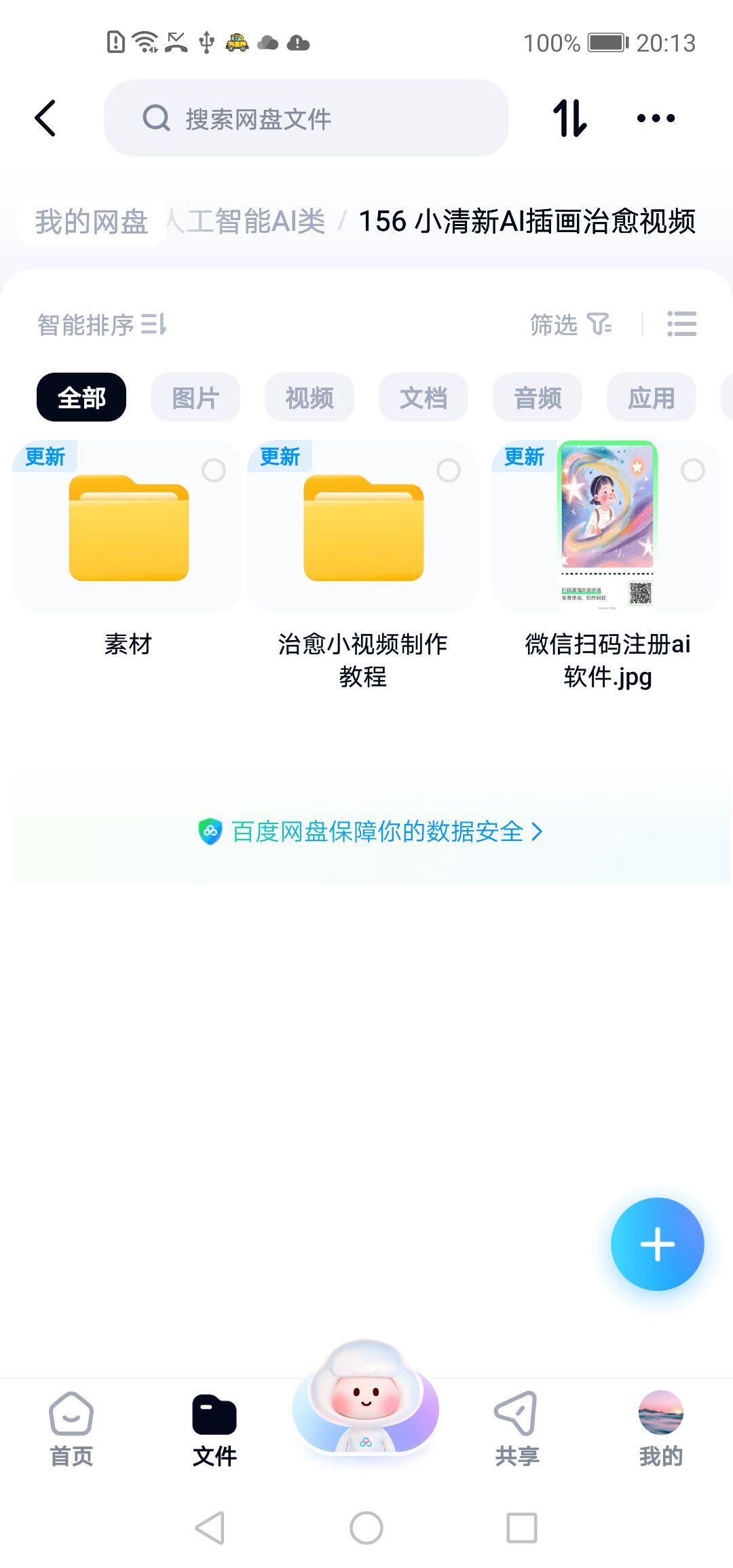Select the 视频 filter chip
The width and height of the screenshot is (733, 1568).
coord(309,398)
